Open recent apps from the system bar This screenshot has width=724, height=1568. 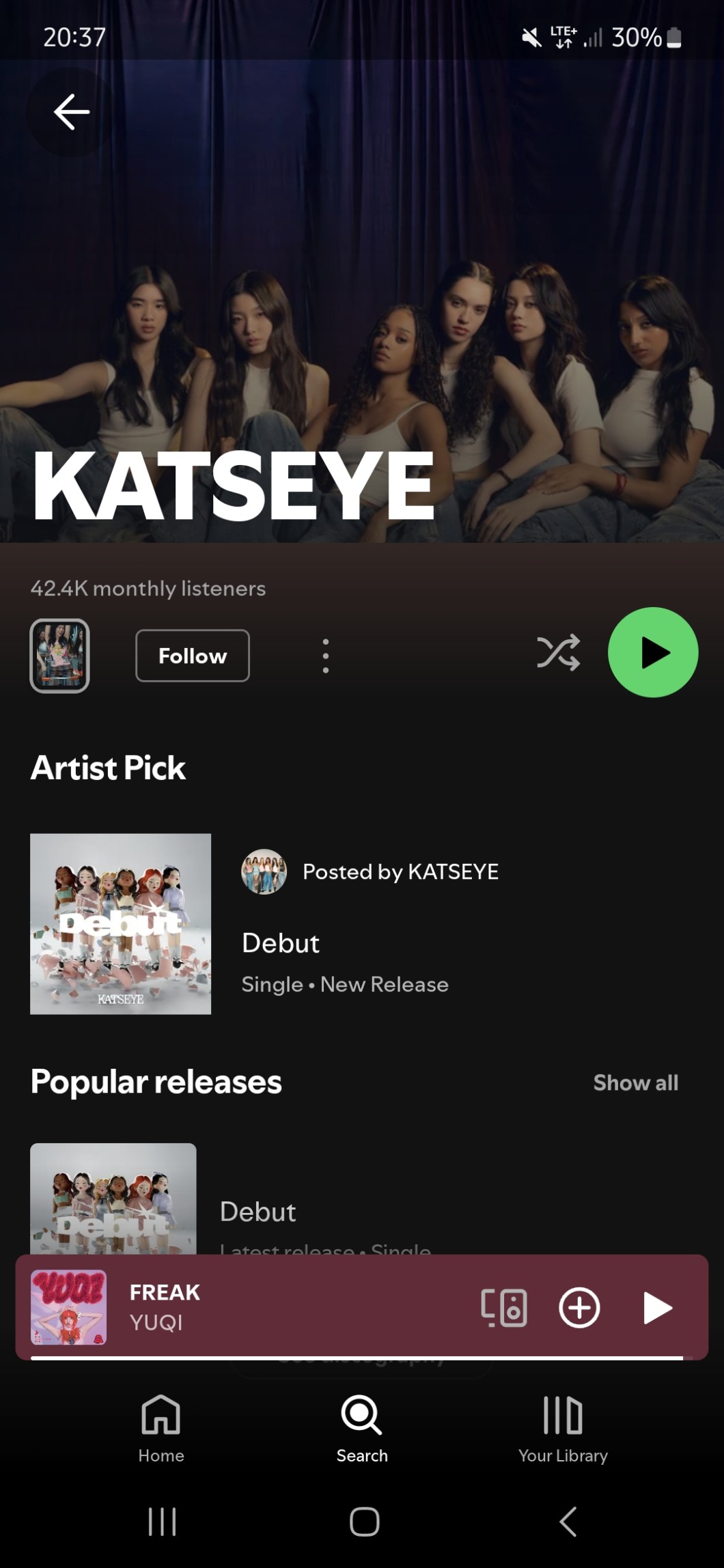coord(163,1522)
